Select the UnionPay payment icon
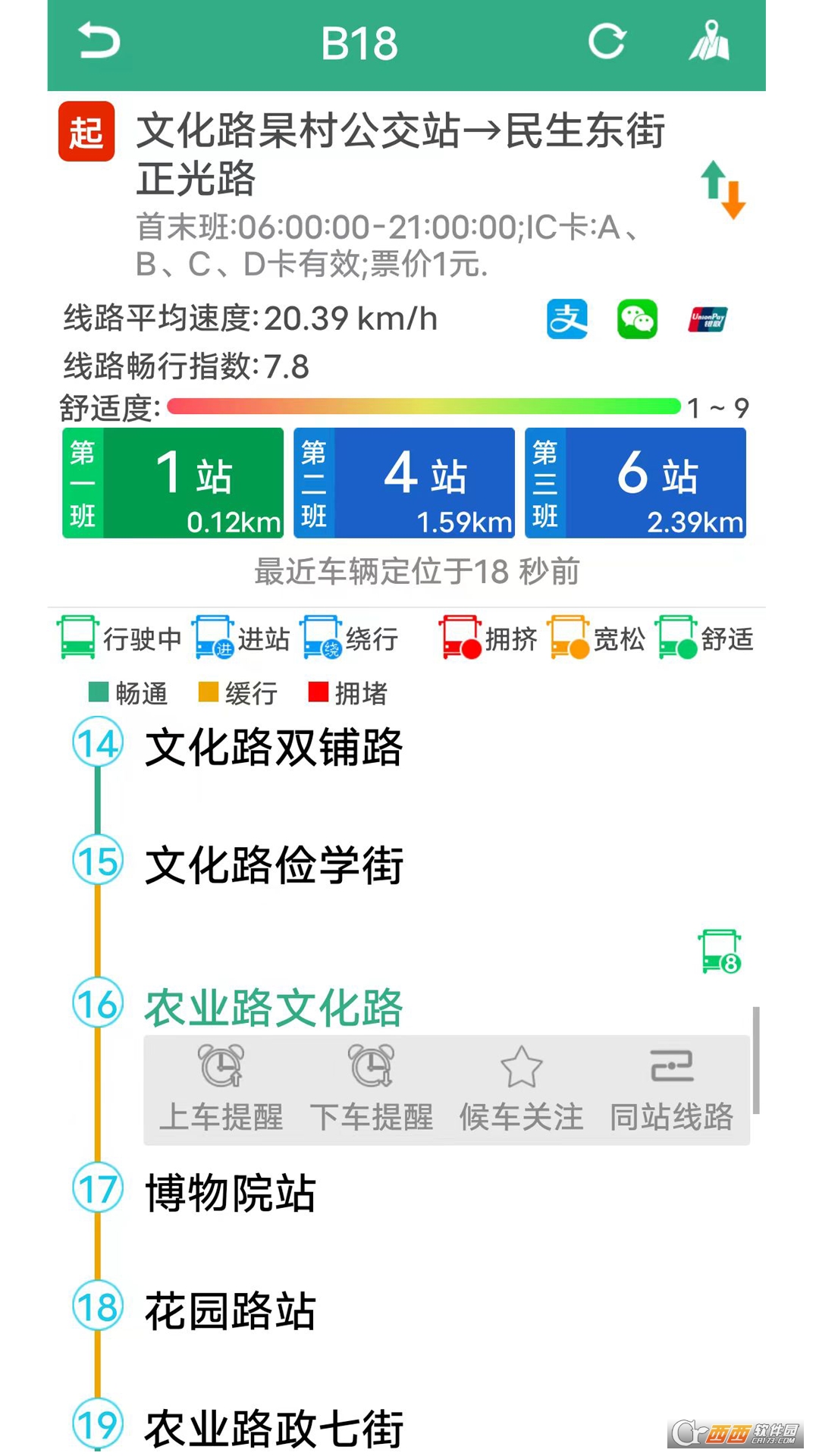Viewport: 819px width, 1456px height. tap(708, 319)
